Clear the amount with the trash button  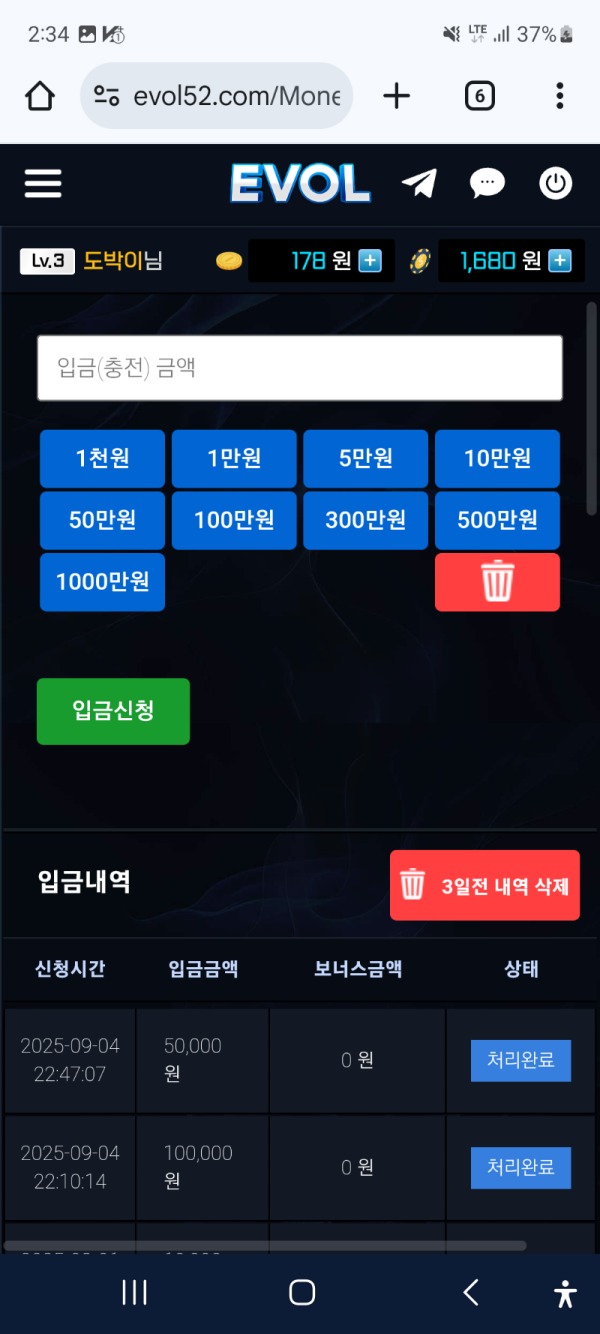pyautogui.click(x=497, y=581)
